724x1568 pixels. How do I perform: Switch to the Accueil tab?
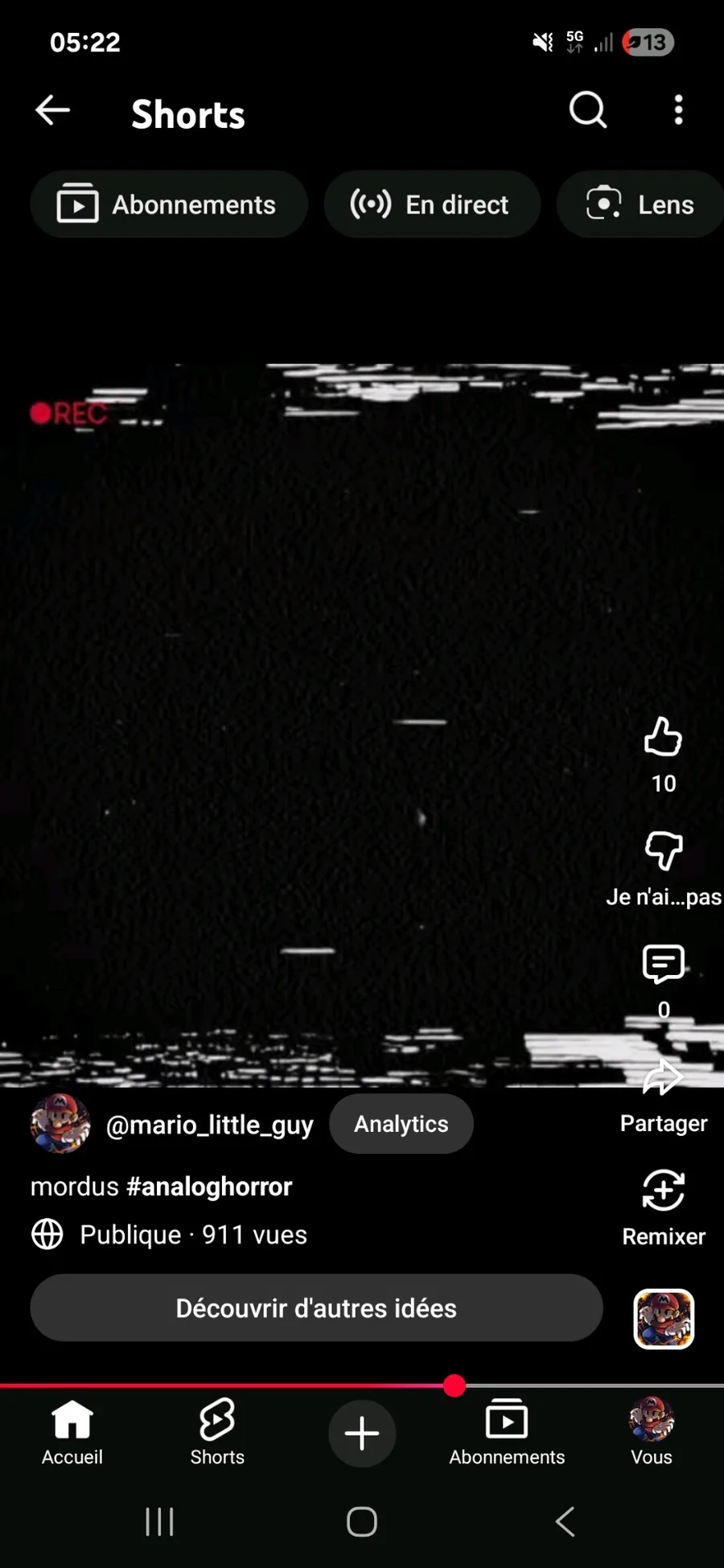pyautogui.click(x=72, y=1432)
